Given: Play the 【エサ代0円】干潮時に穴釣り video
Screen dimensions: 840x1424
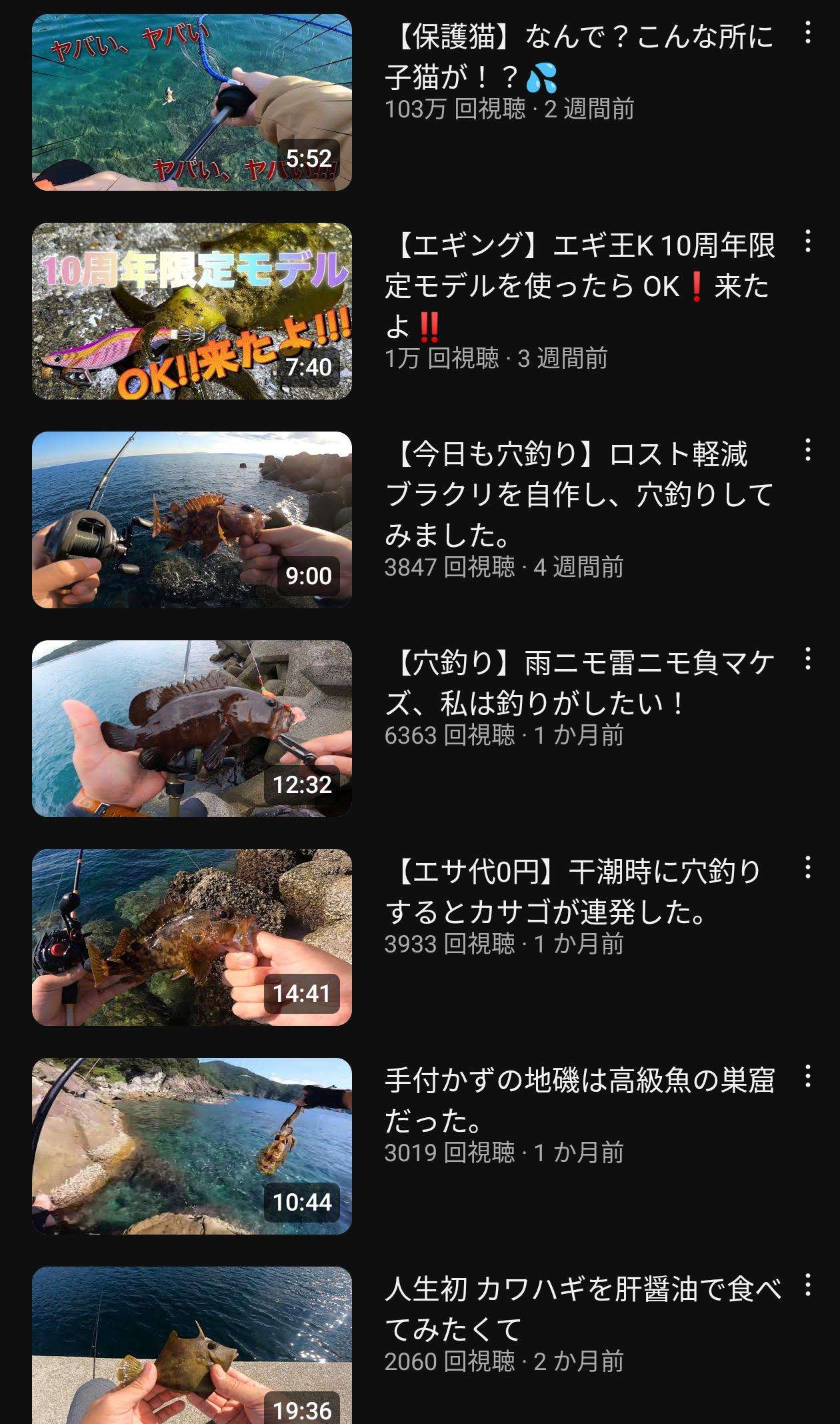Looking at the screenshot, I should (192, 937).
